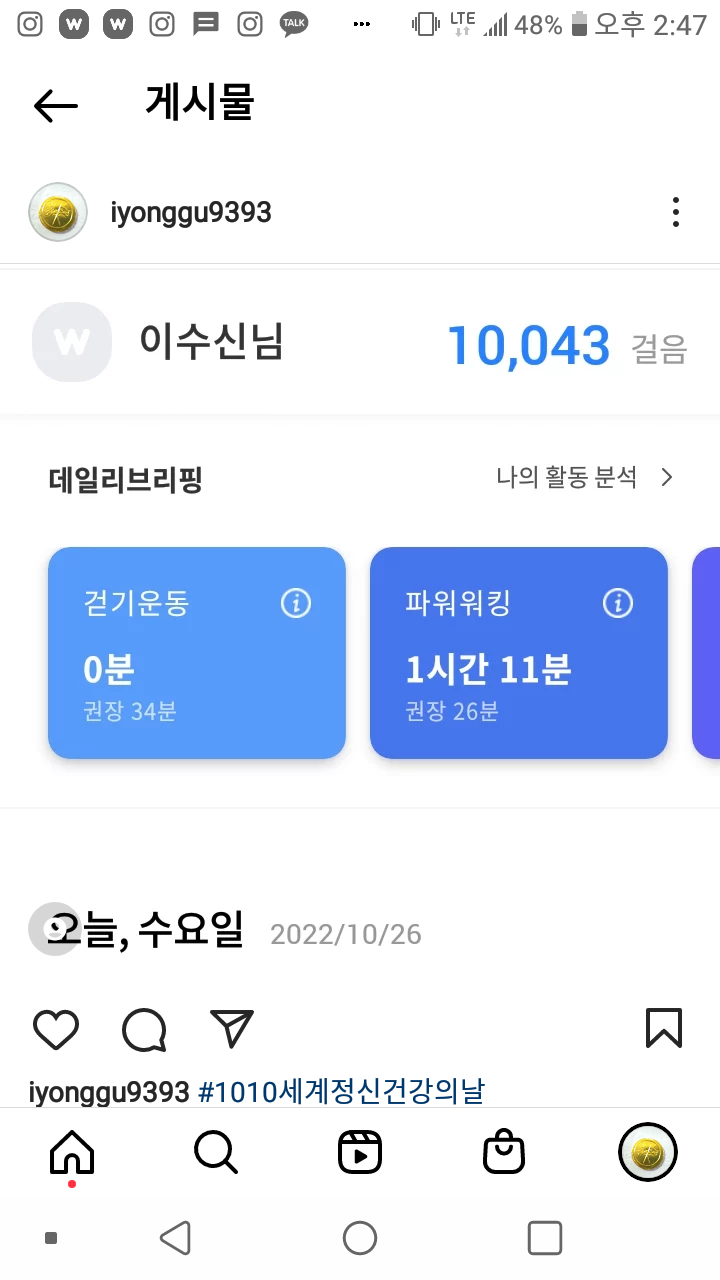The width and height of the screenshot is (720, 1280).
Task: Open comments on this post
Action: [x=144, y=1029]
